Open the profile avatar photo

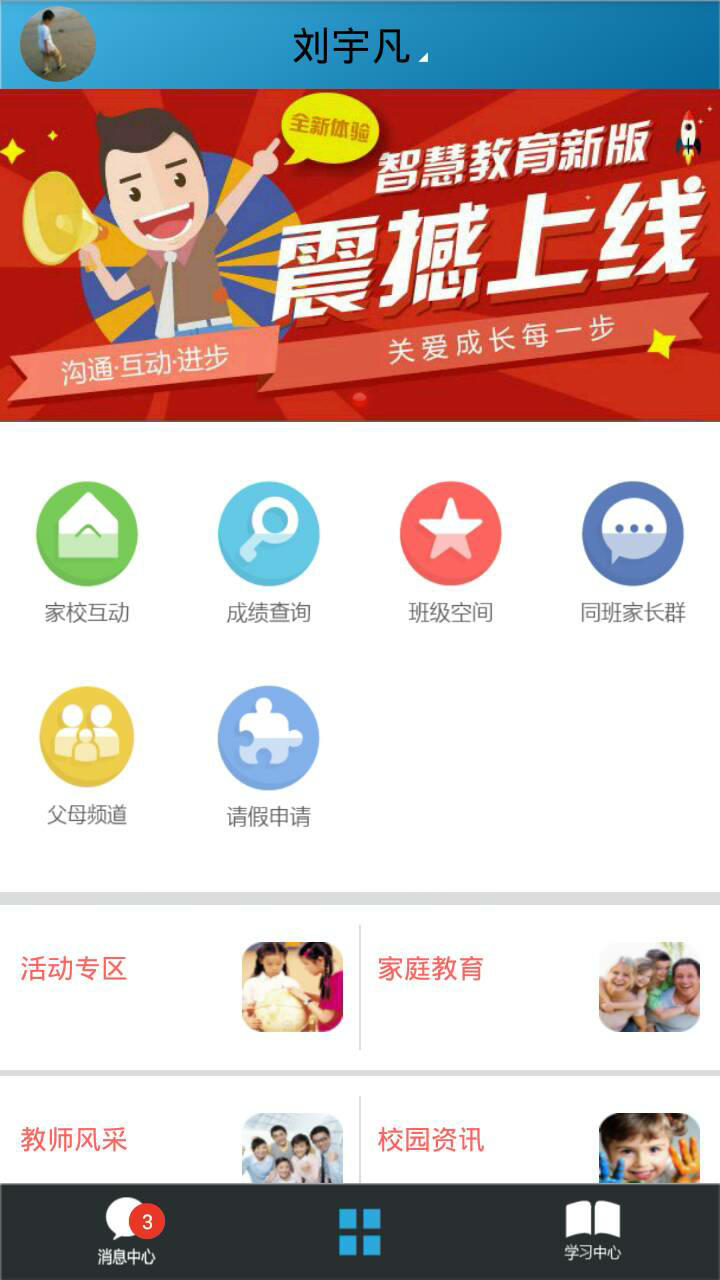click(x=58, y=44)
